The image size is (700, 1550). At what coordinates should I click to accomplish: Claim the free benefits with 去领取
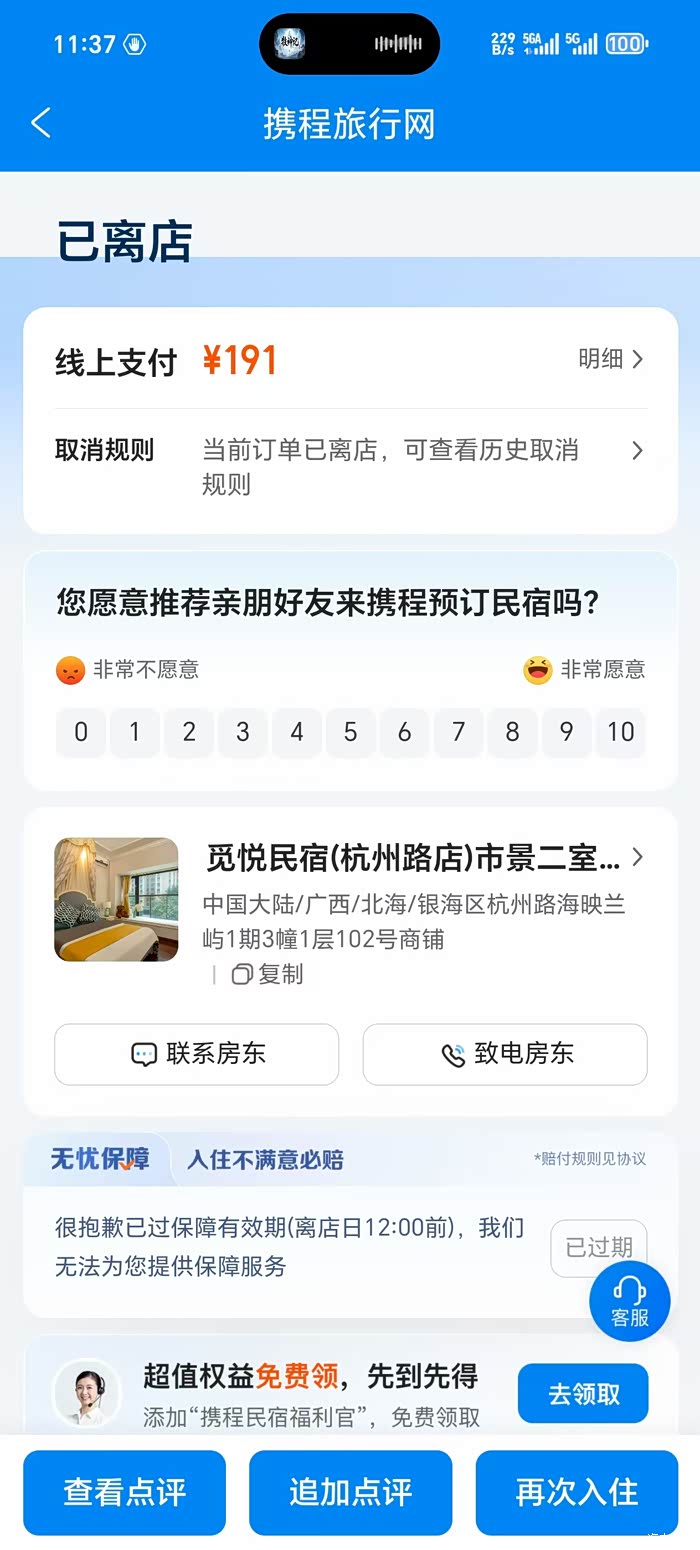[x=583, y=1394]
